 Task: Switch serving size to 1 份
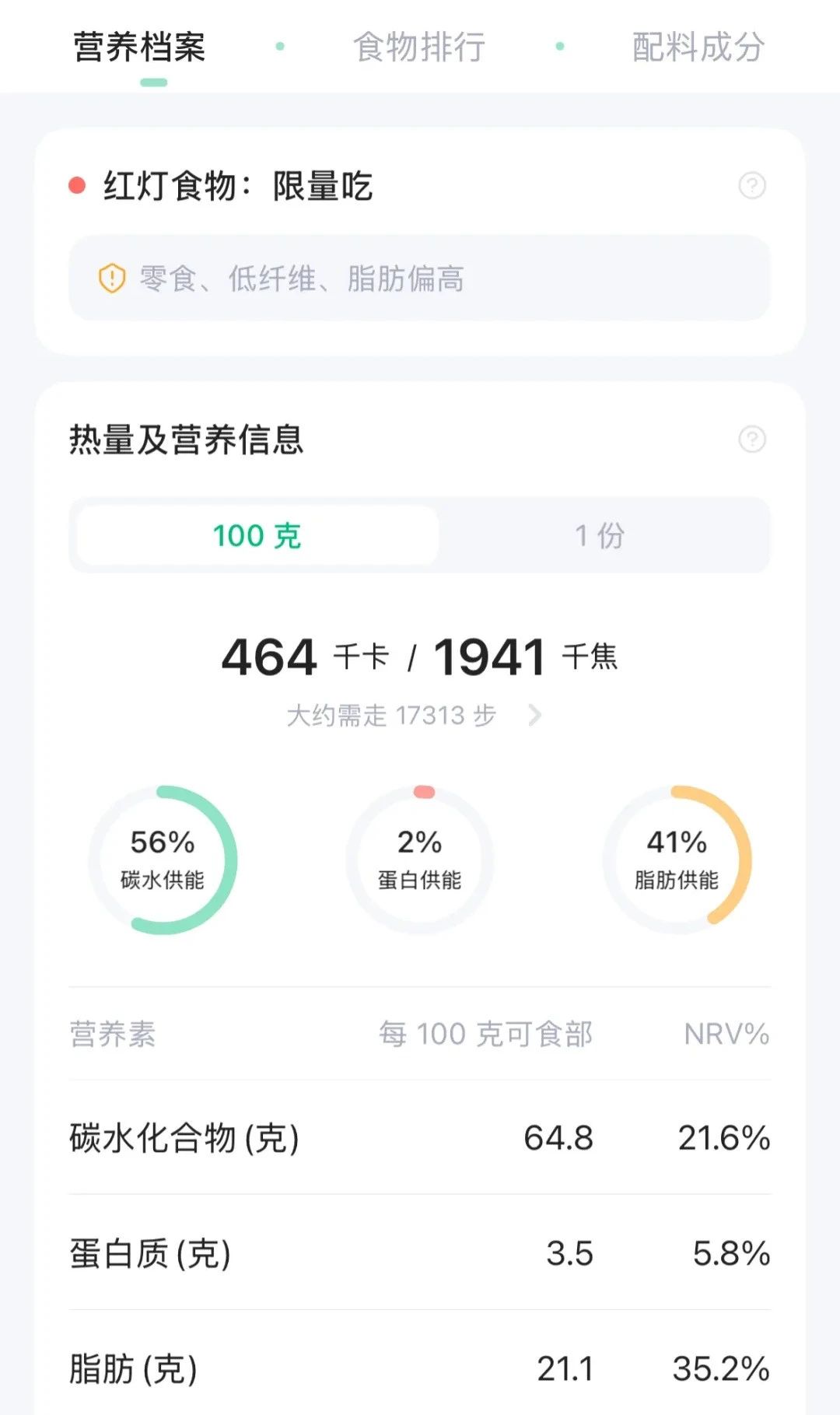coord(600,535)
